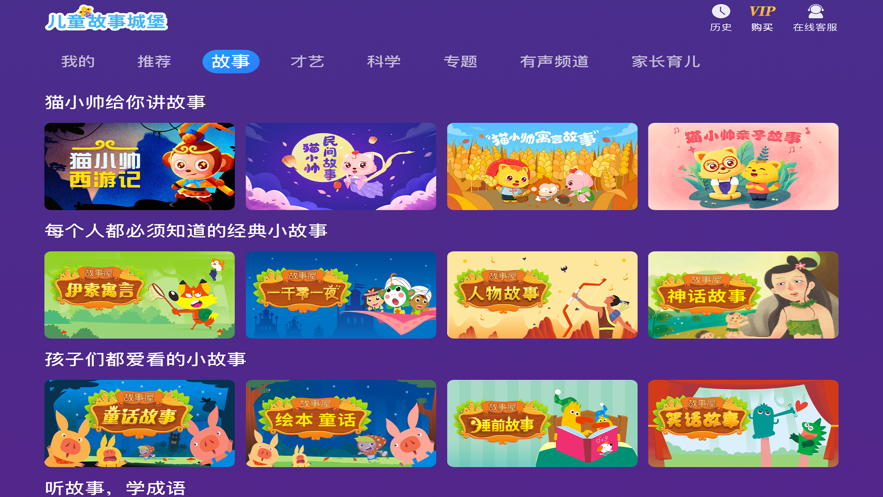
Task: Open the 家长育儿 tab
Action: [666, 61]
